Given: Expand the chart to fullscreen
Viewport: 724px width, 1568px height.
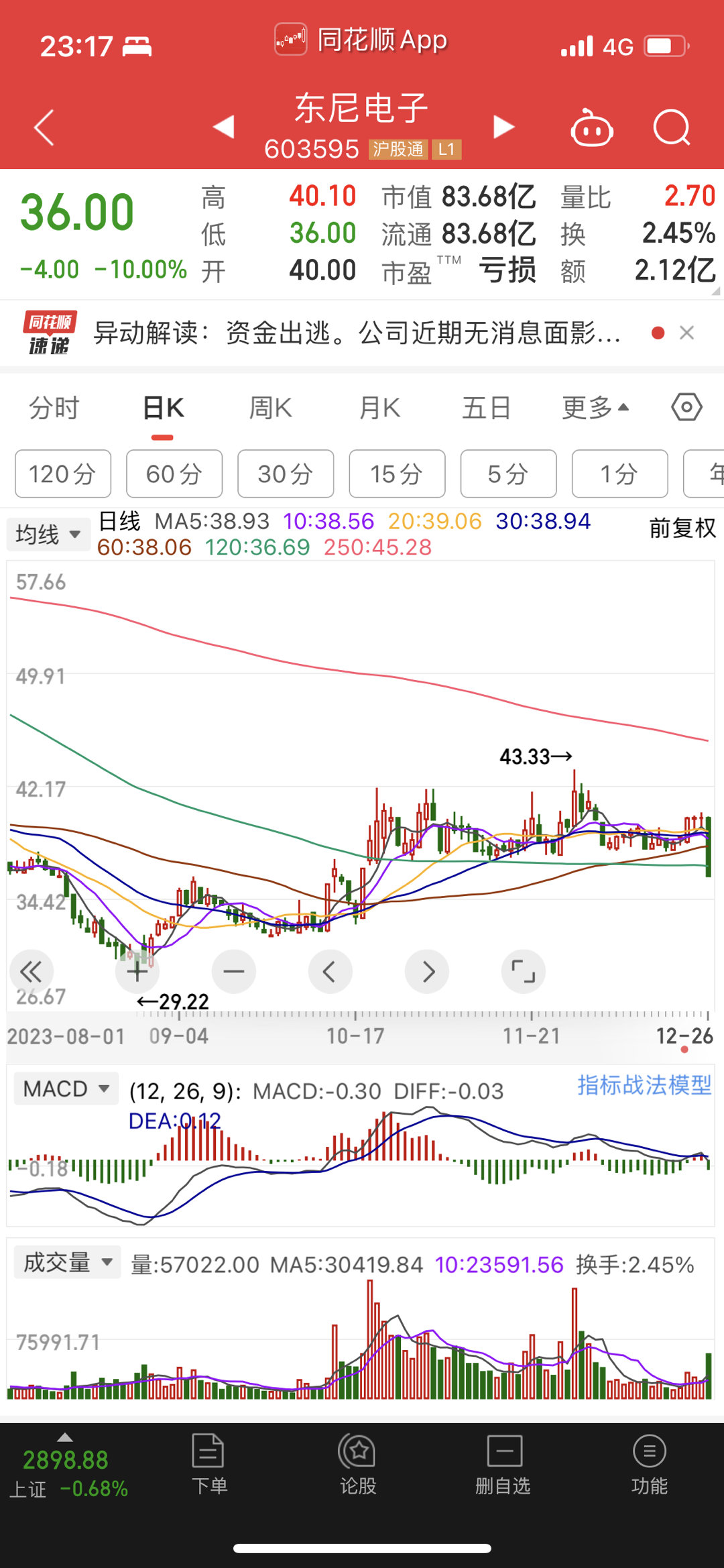Looking at the screenshot, I should click(x=523, y=971).
